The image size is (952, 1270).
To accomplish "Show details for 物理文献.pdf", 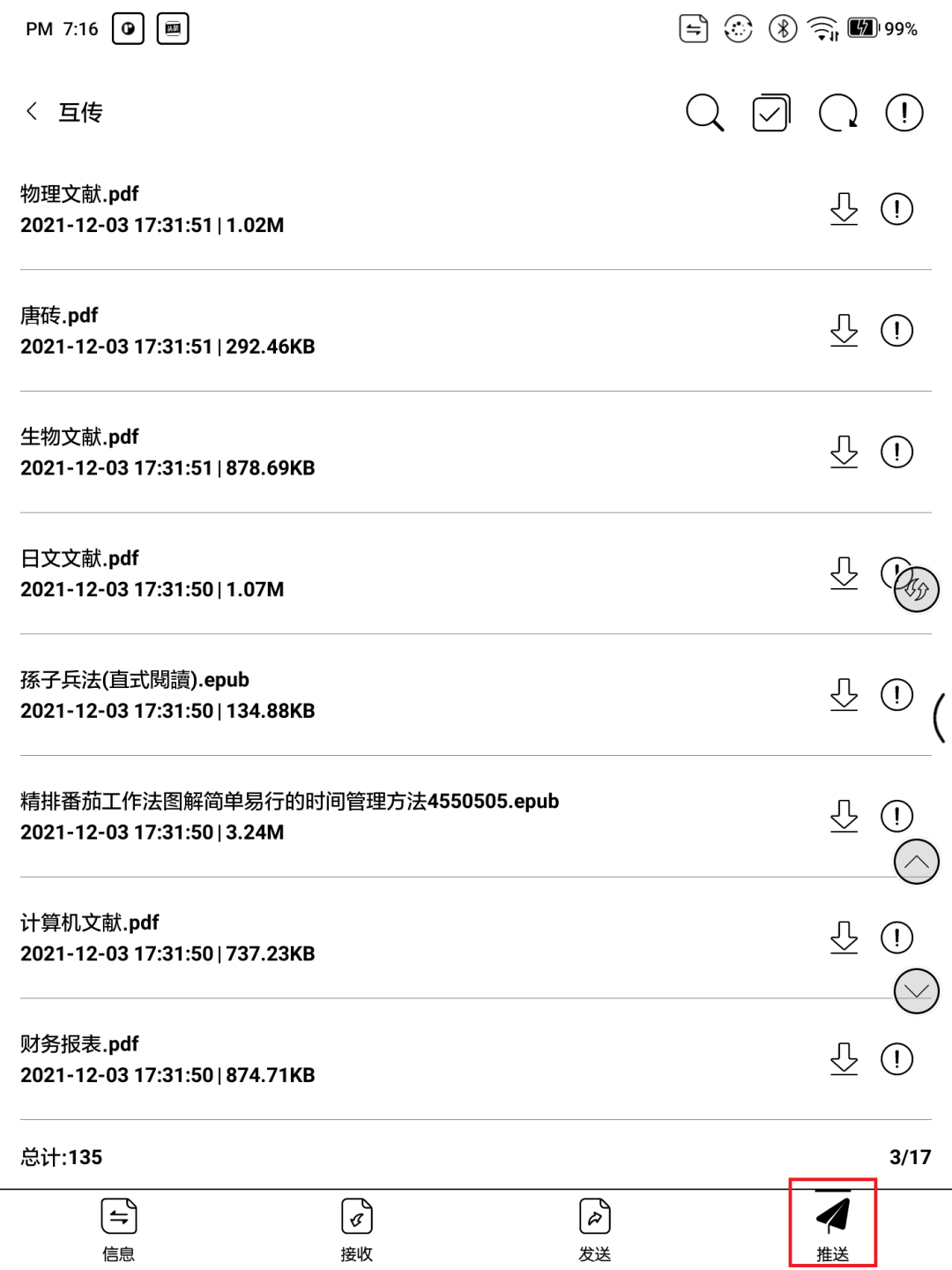I will pyautogui.click(x=896, y=209).
